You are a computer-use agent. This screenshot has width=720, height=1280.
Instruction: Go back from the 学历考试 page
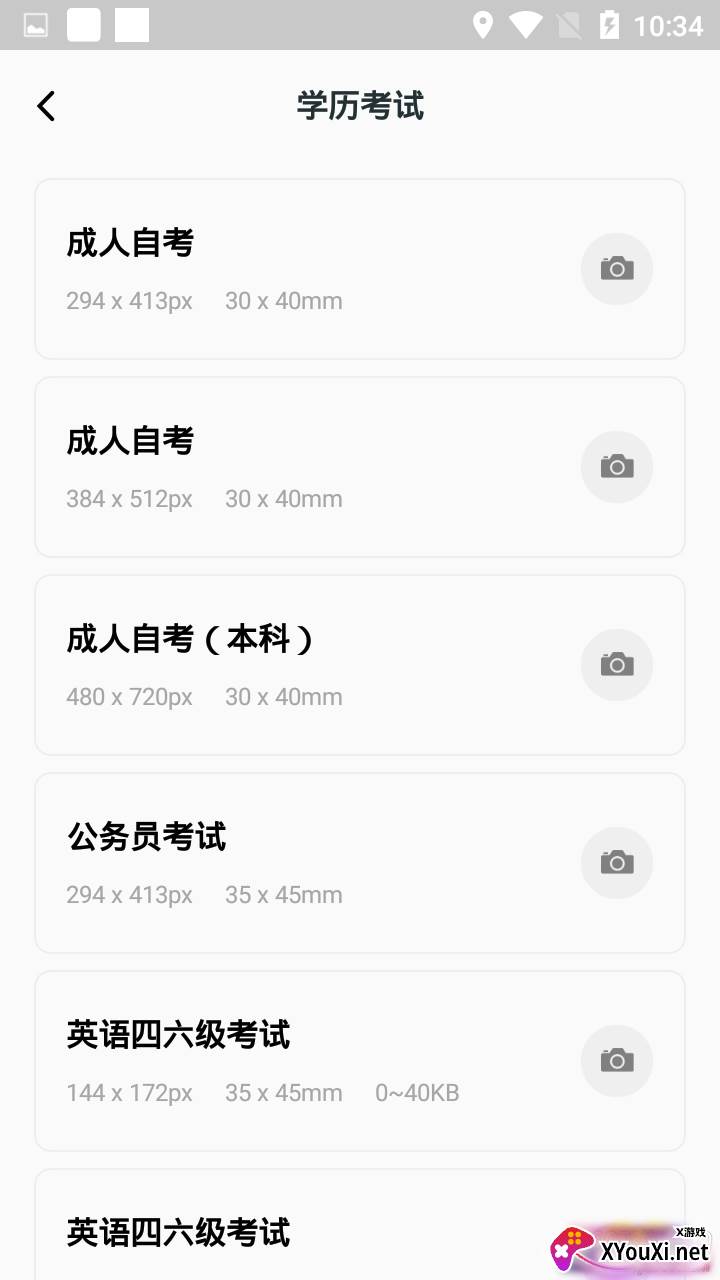tap(46, 106)
